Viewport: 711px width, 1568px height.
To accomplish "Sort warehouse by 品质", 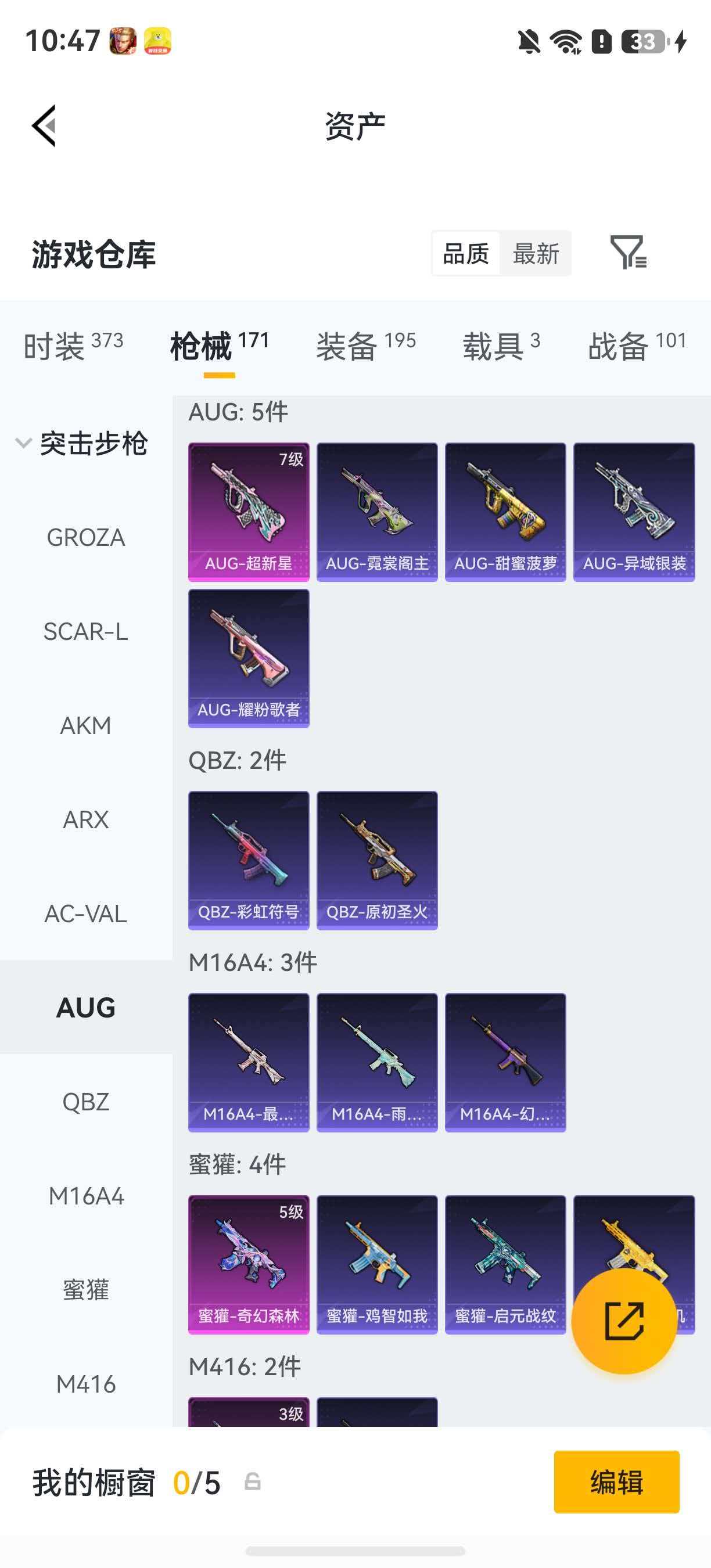I will point(466,254).
